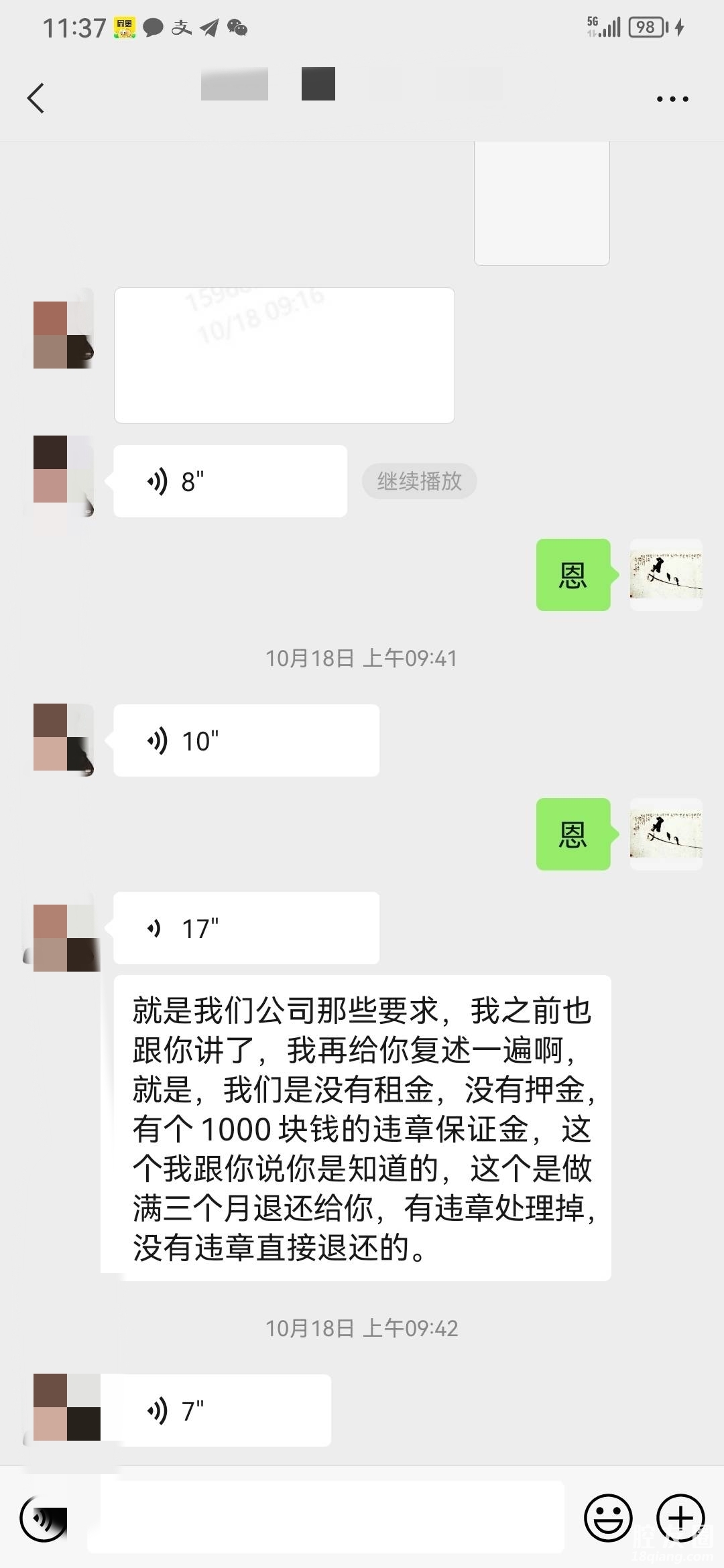This screenshot has height=1568, width=724.
Task: Tap 继续播放 to continue playback
Action: coord(419,481)
